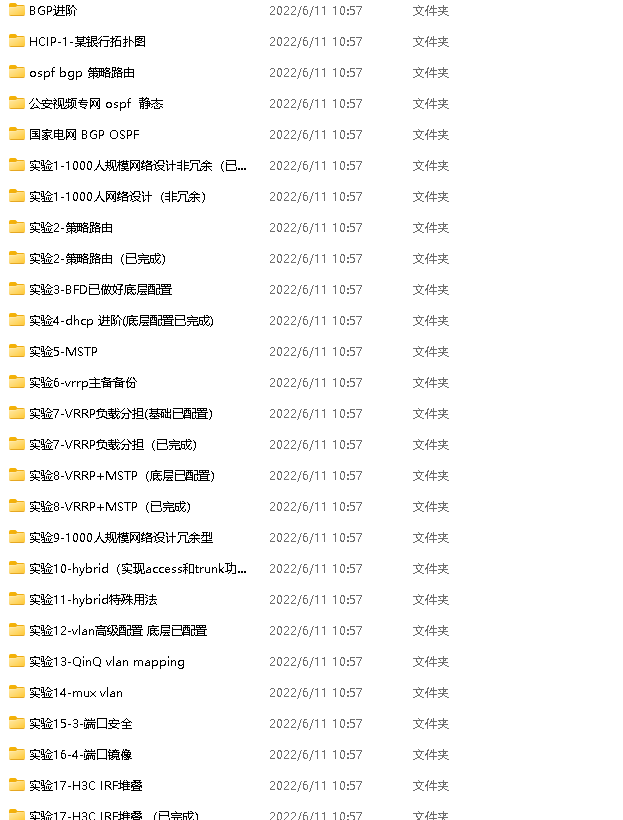Open the 实验15-3-端口安全 folder
The image size is (623, 820).
80,724
